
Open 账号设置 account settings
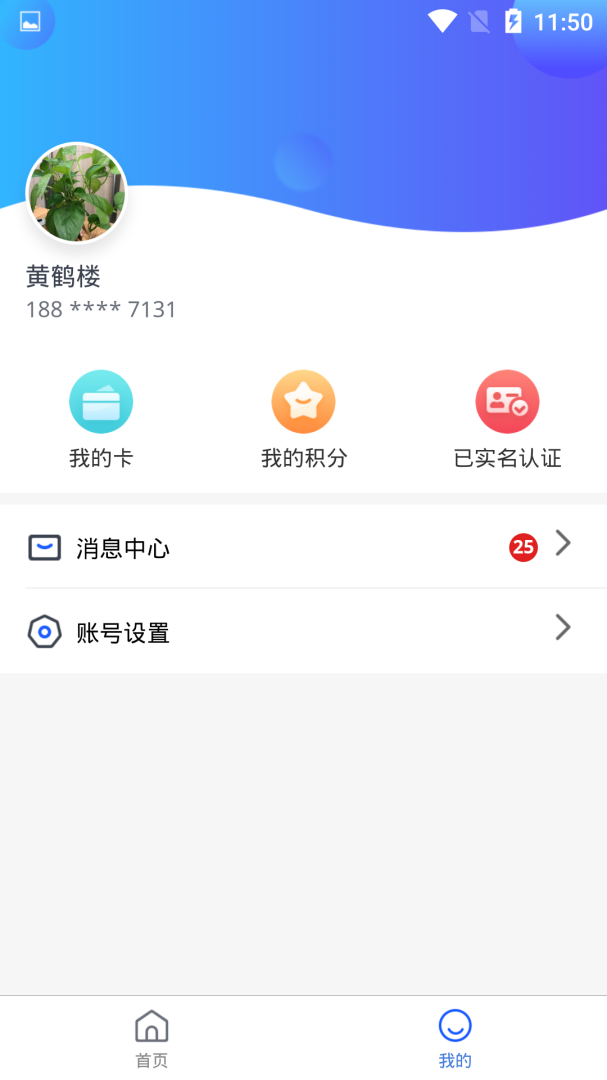tap(303, 632)
